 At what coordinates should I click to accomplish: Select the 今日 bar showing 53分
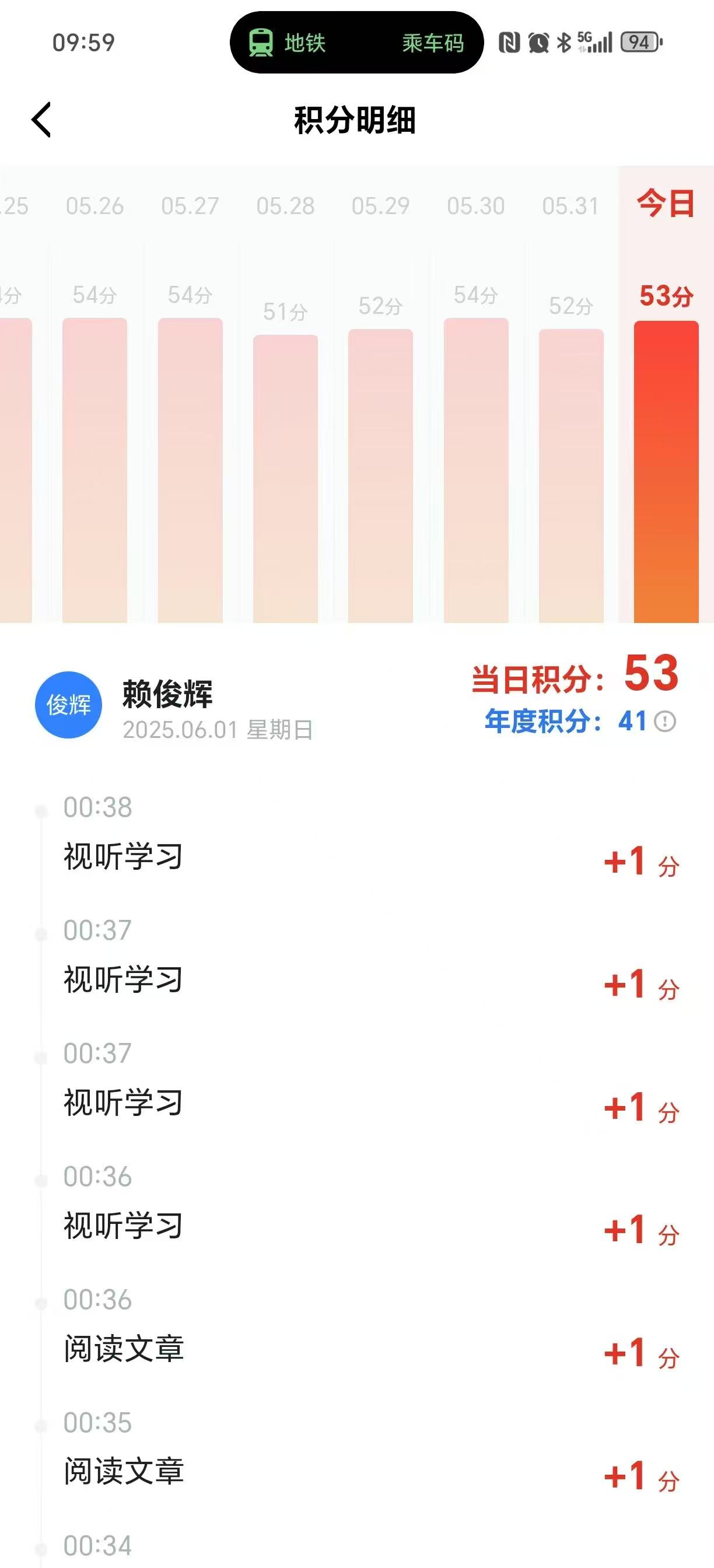pos(666,472)
